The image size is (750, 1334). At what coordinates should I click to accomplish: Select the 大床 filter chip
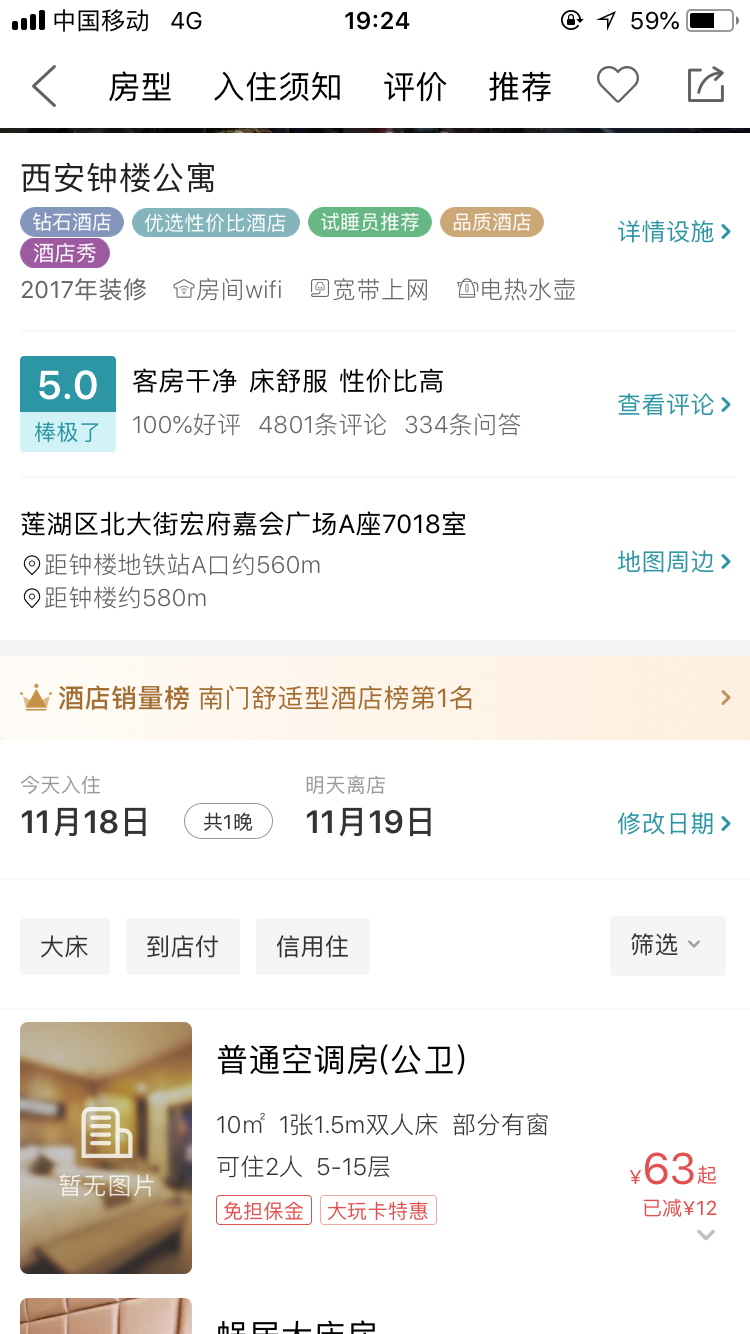click(x=64, y=946)
